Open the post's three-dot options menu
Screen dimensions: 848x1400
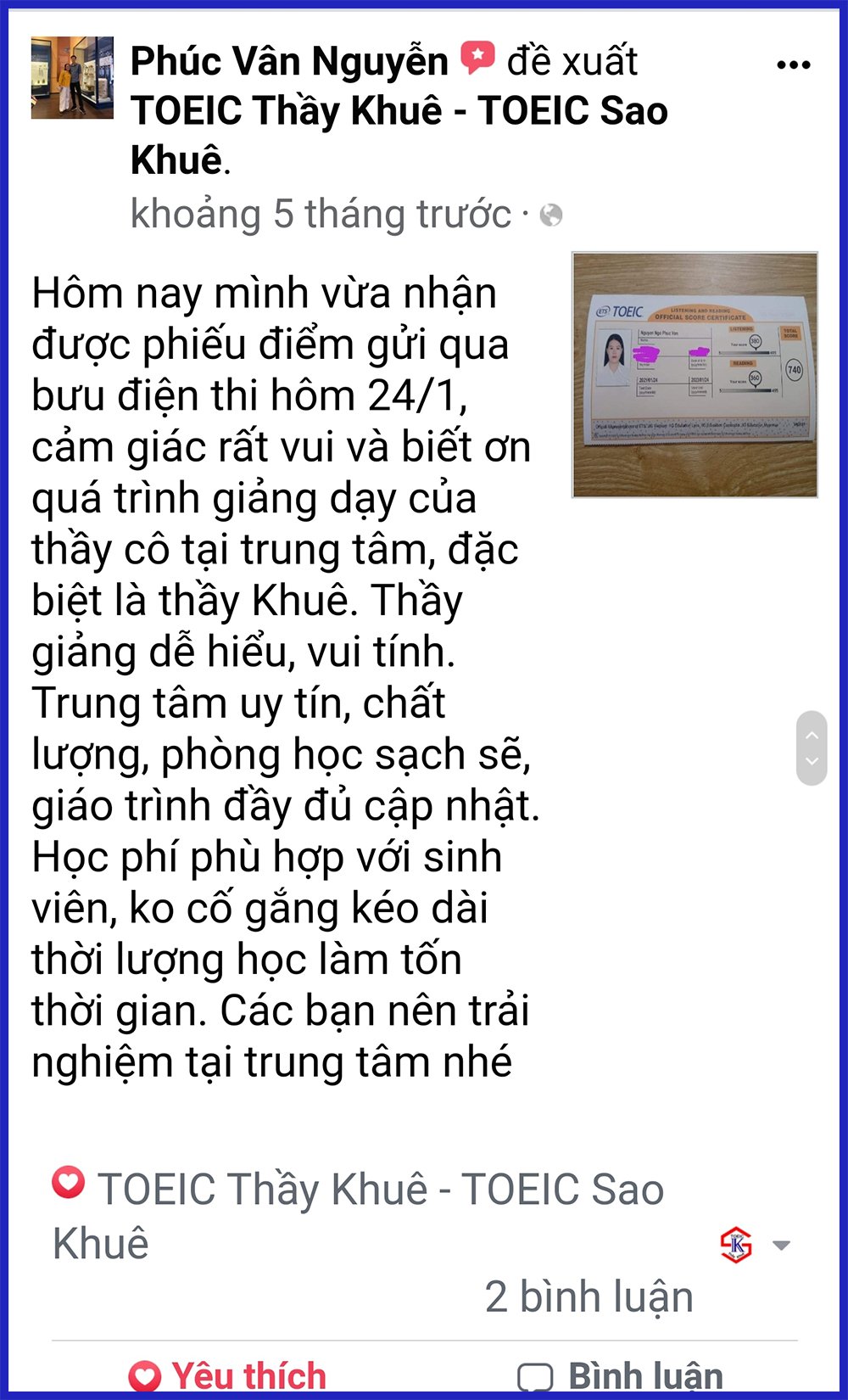793,65
